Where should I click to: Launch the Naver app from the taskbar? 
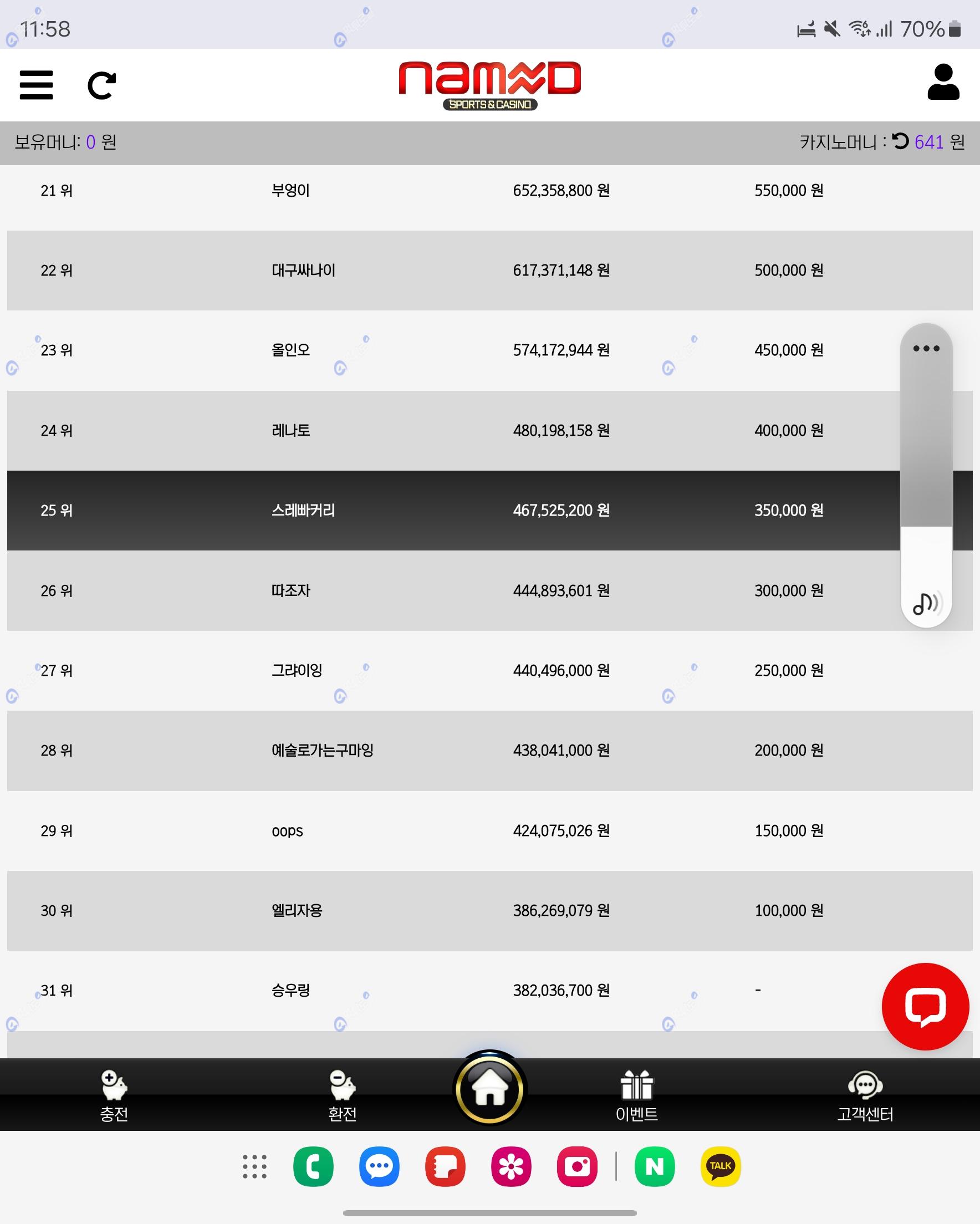[x=655, y=1167]
